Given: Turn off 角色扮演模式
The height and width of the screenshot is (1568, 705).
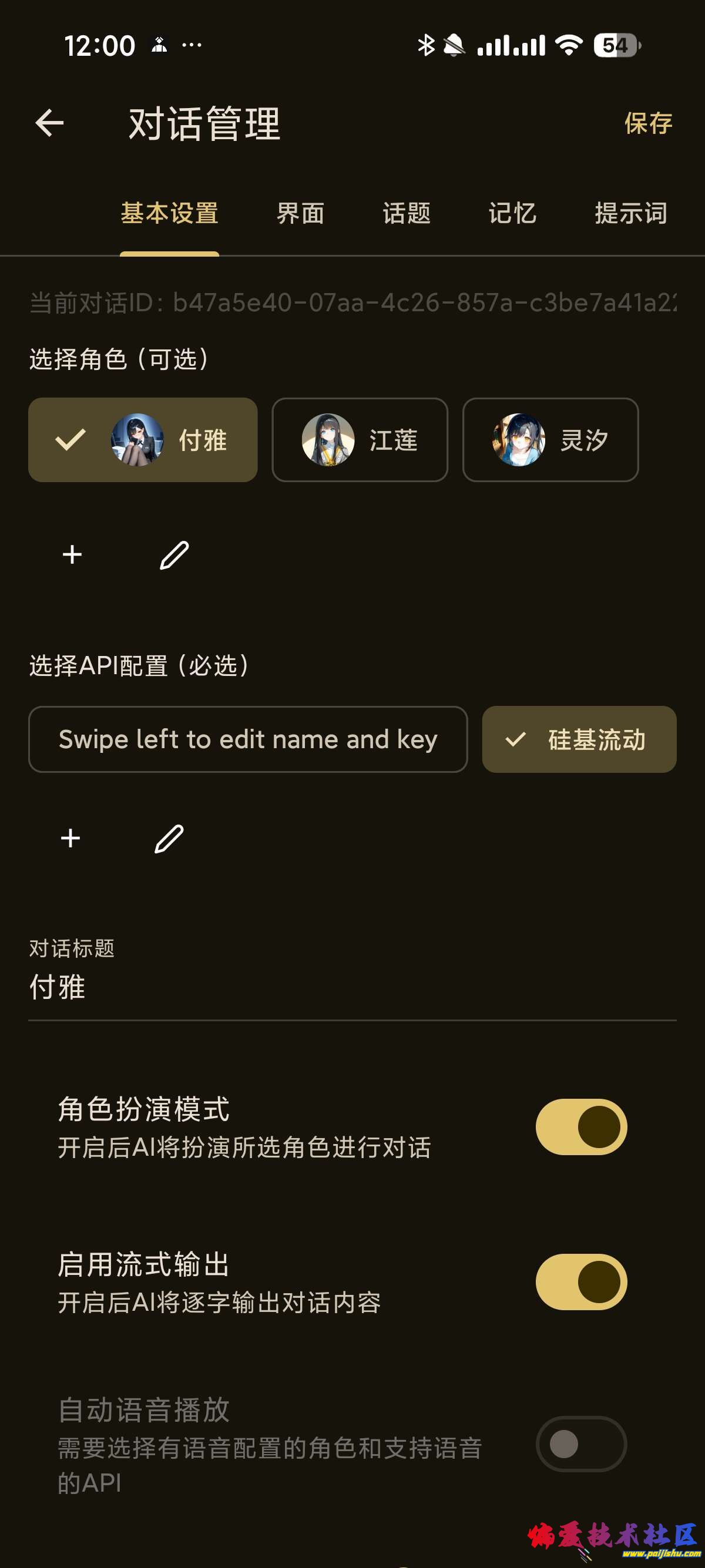Looking at the screenshot, I should tap(581, 1127).
